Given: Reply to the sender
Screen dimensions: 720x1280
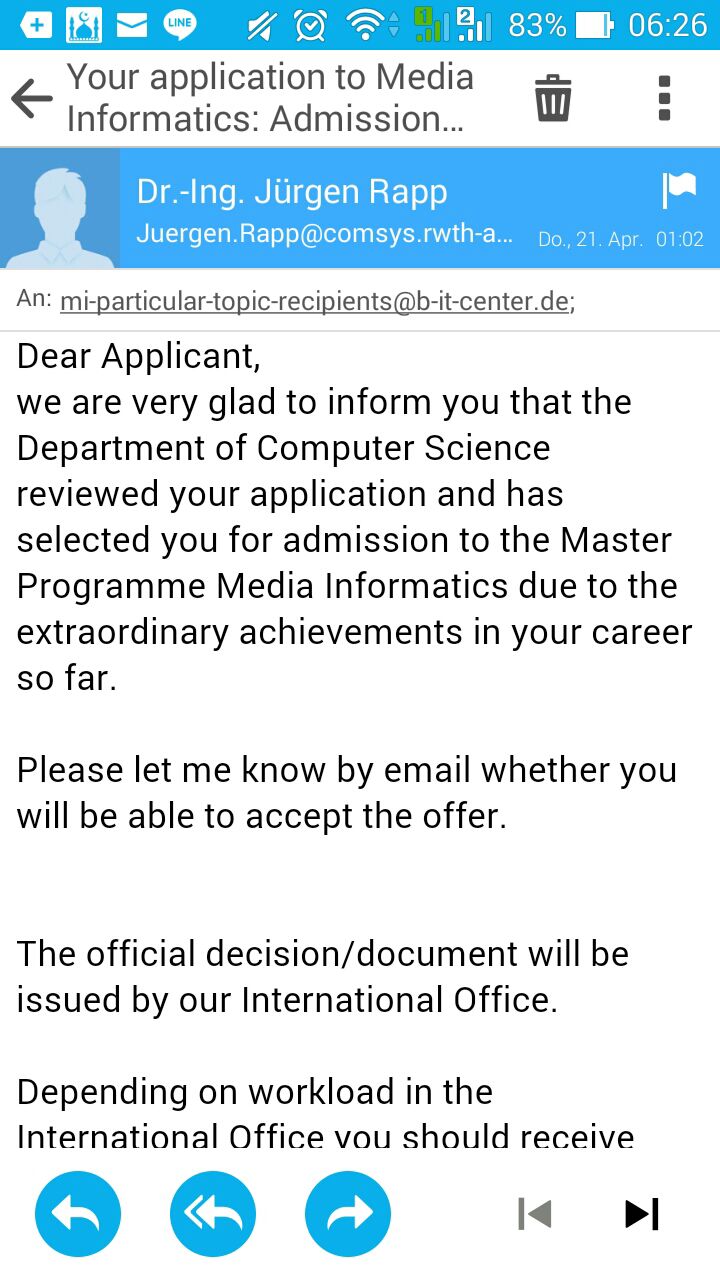Looking at the screenshot, I should tap(78, 1214).
